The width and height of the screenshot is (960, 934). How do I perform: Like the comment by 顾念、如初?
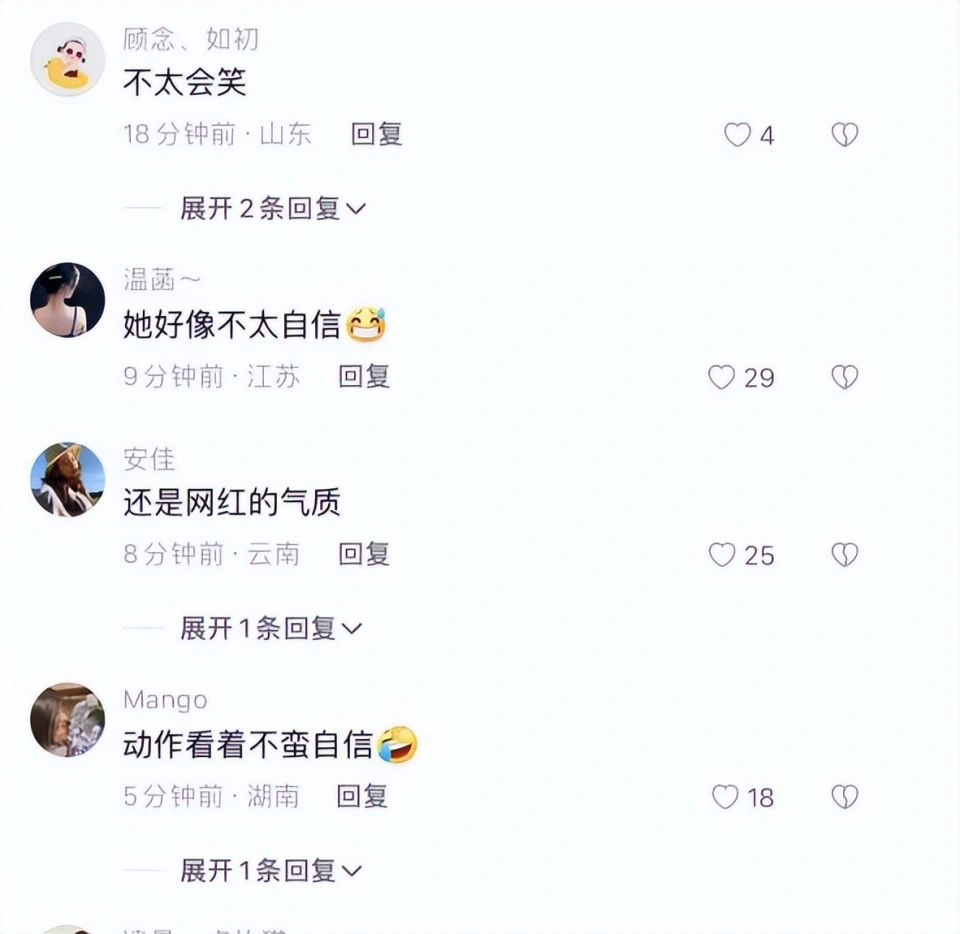pos(737,135)
